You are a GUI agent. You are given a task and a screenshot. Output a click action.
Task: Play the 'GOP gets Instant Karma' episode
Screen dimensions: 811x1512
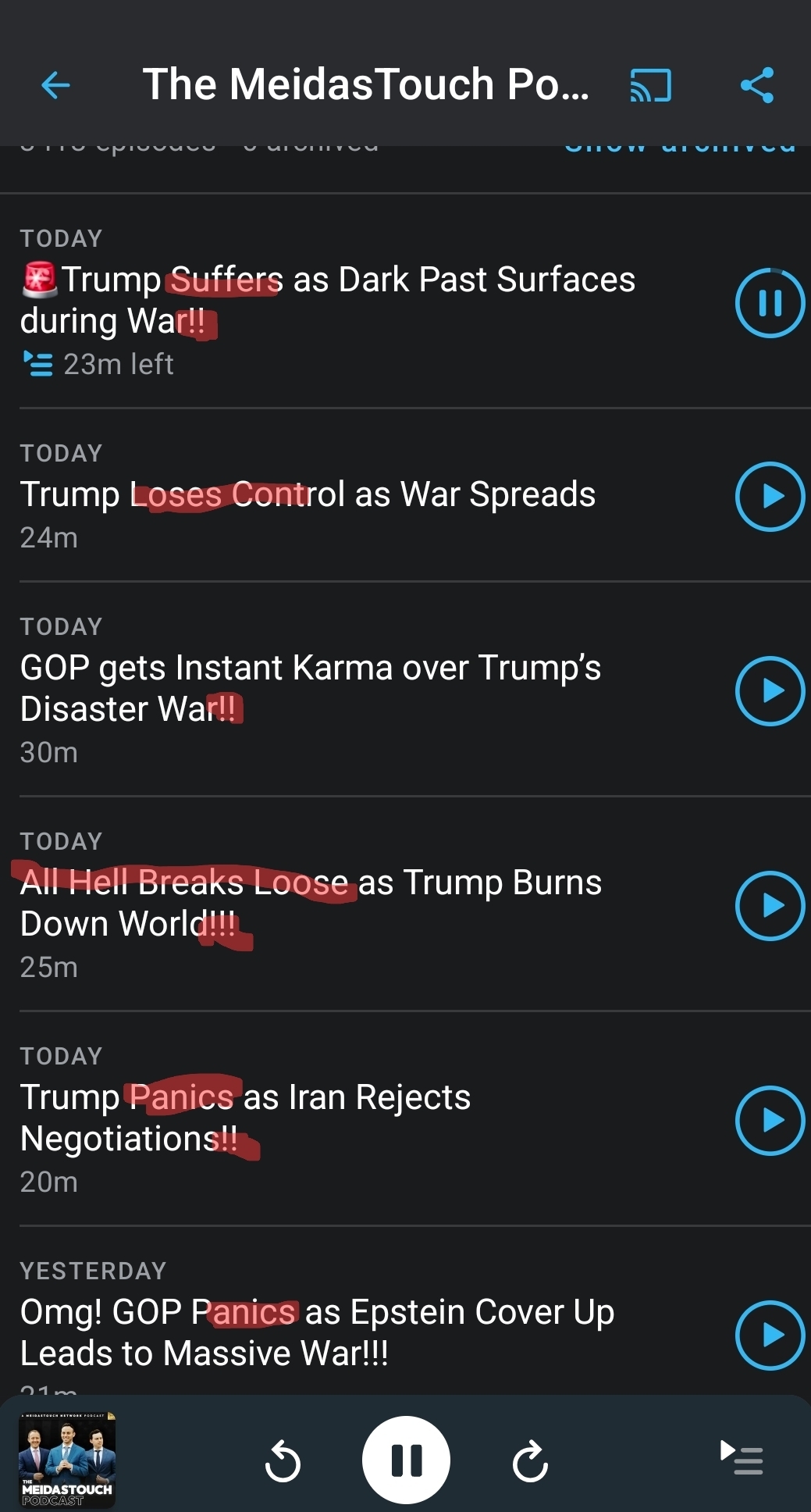770,691
